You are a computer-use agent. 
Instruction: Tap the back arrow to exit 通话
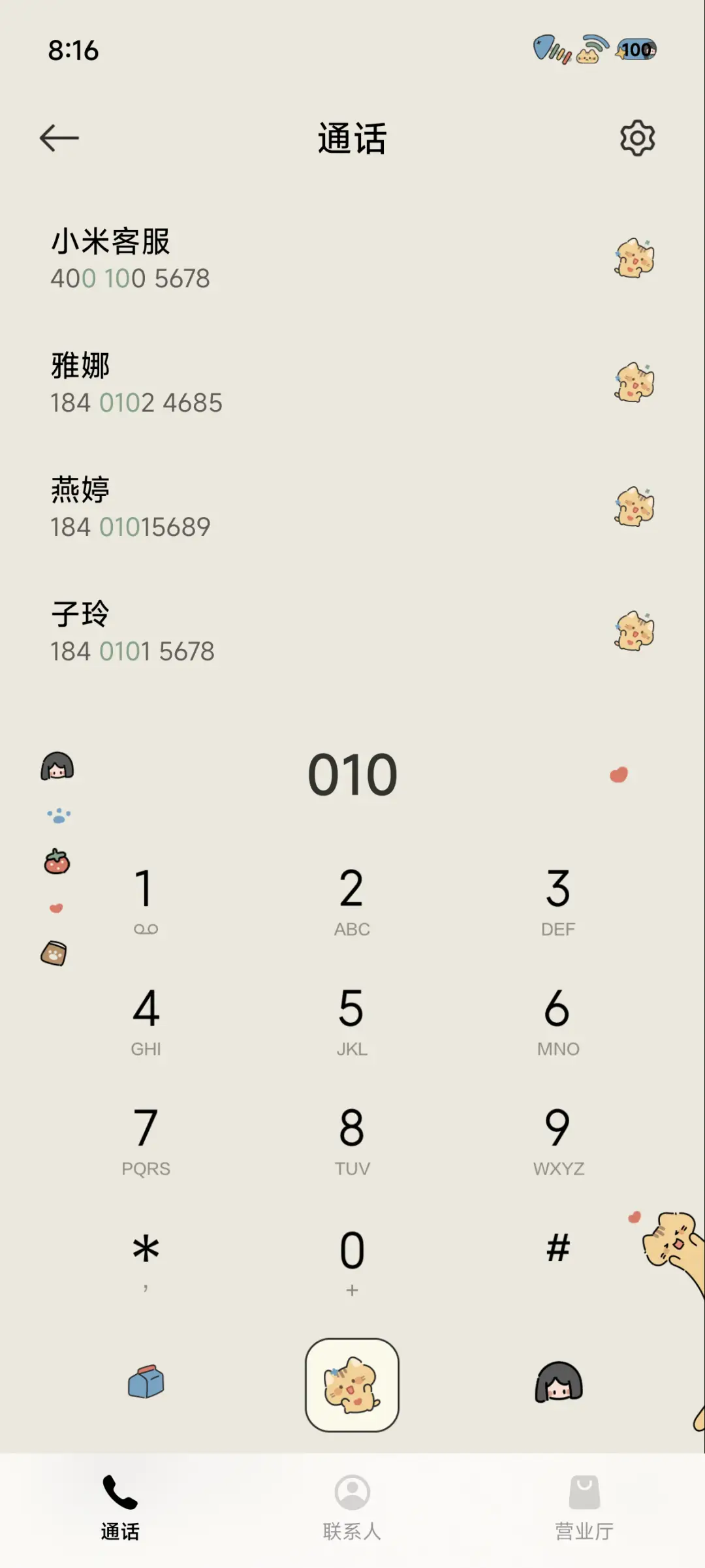coord(60,138)
